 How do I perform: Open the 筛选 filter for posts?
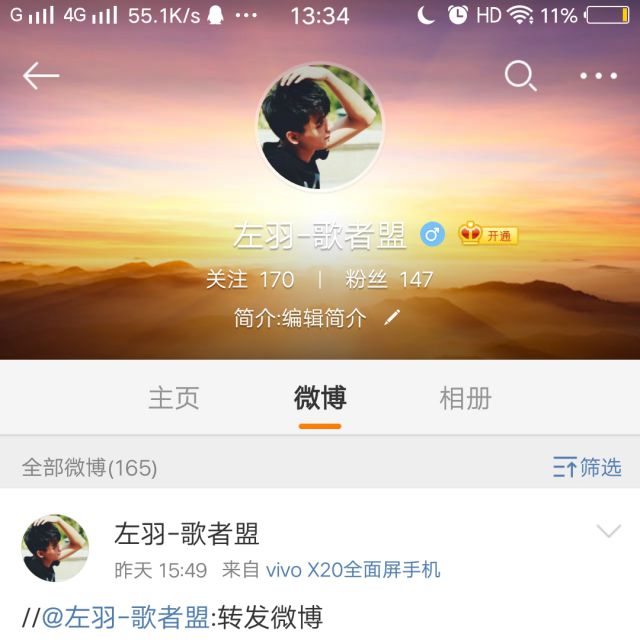pyautogui.click(x=587, y=467)
